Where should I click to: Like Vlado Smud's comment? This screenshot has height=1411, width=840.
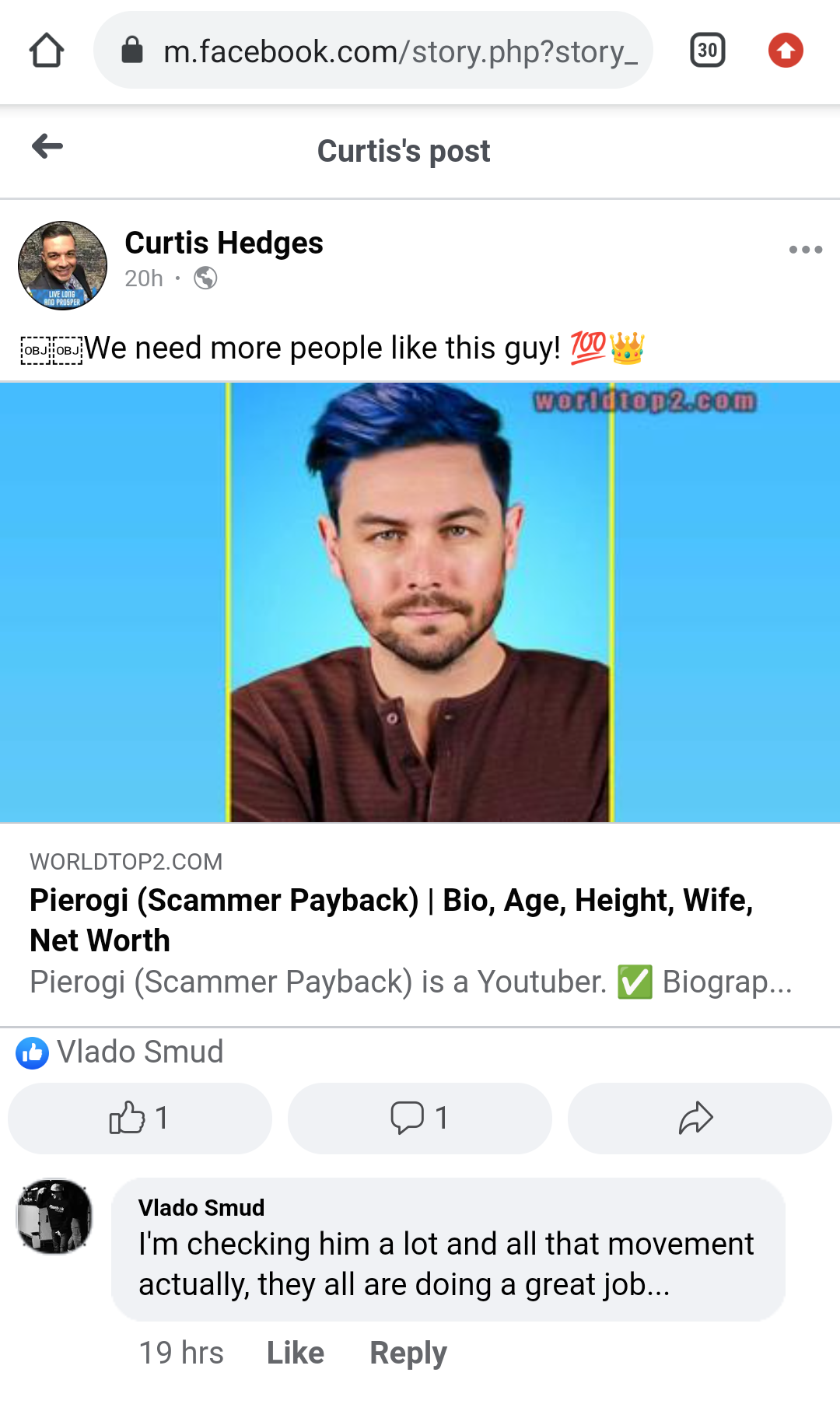[x=295, y=1353]
